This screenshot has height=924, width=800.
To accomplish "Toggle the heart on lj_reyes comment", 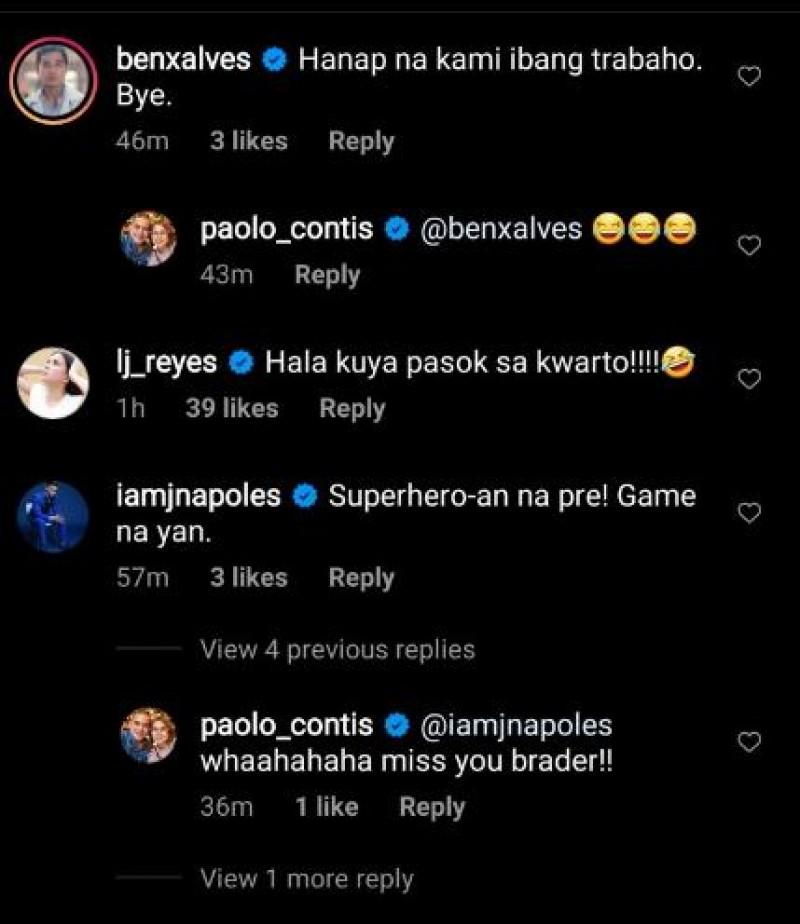I will 748,375.
